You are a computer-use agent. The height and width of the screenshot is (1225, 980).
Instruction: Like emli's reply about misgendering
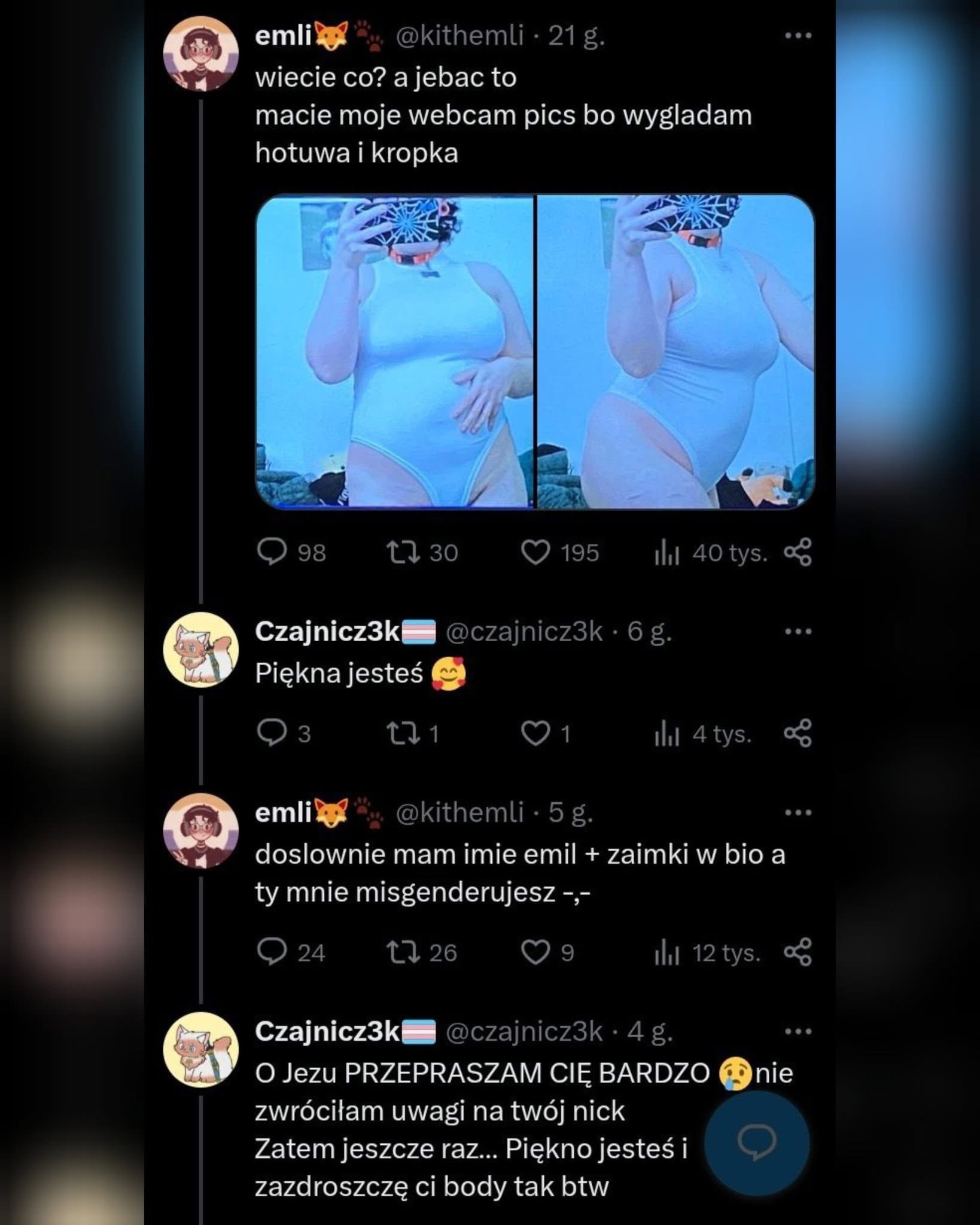pos(535,952)
